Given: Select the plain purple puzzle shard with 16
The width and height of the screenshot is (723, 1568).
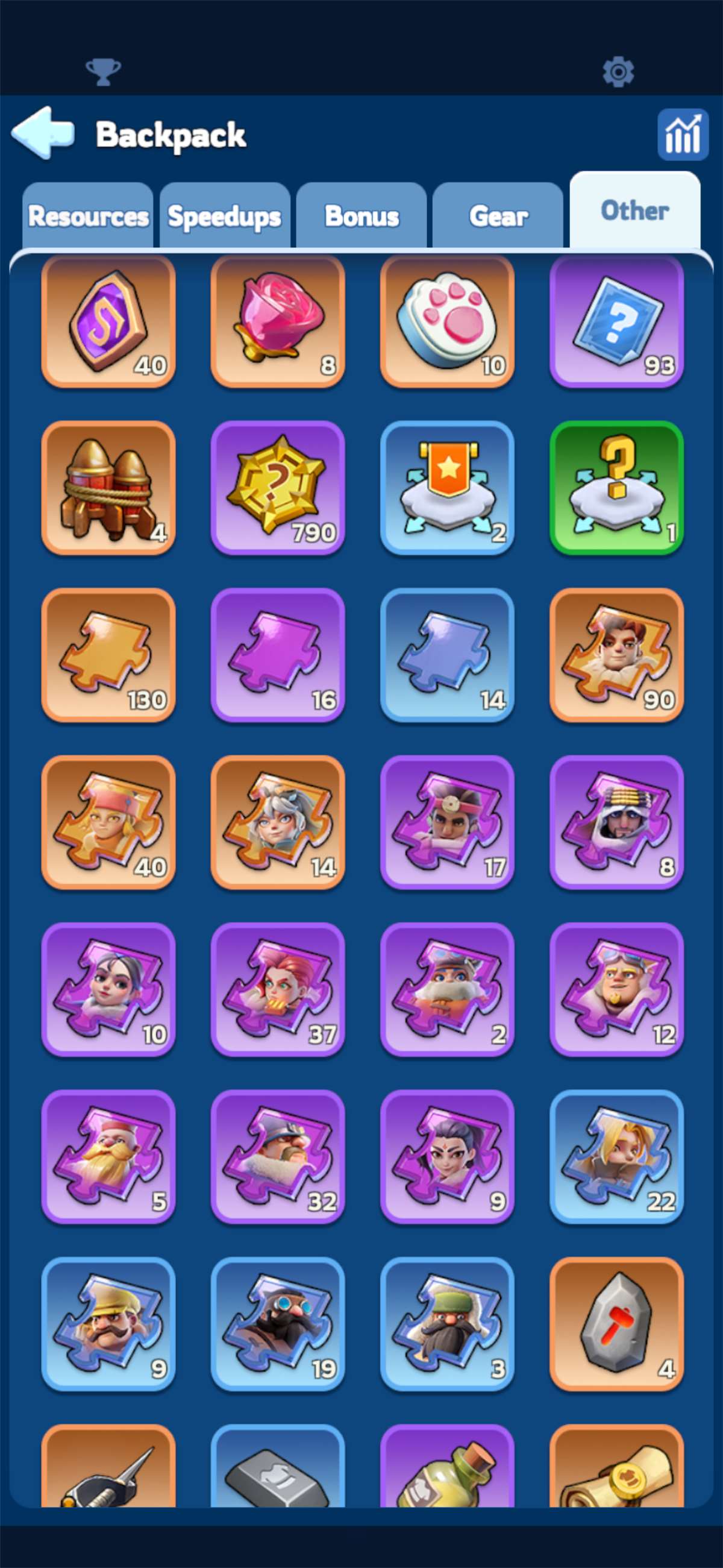Looking at the screenshot, I should coord(278,655).
